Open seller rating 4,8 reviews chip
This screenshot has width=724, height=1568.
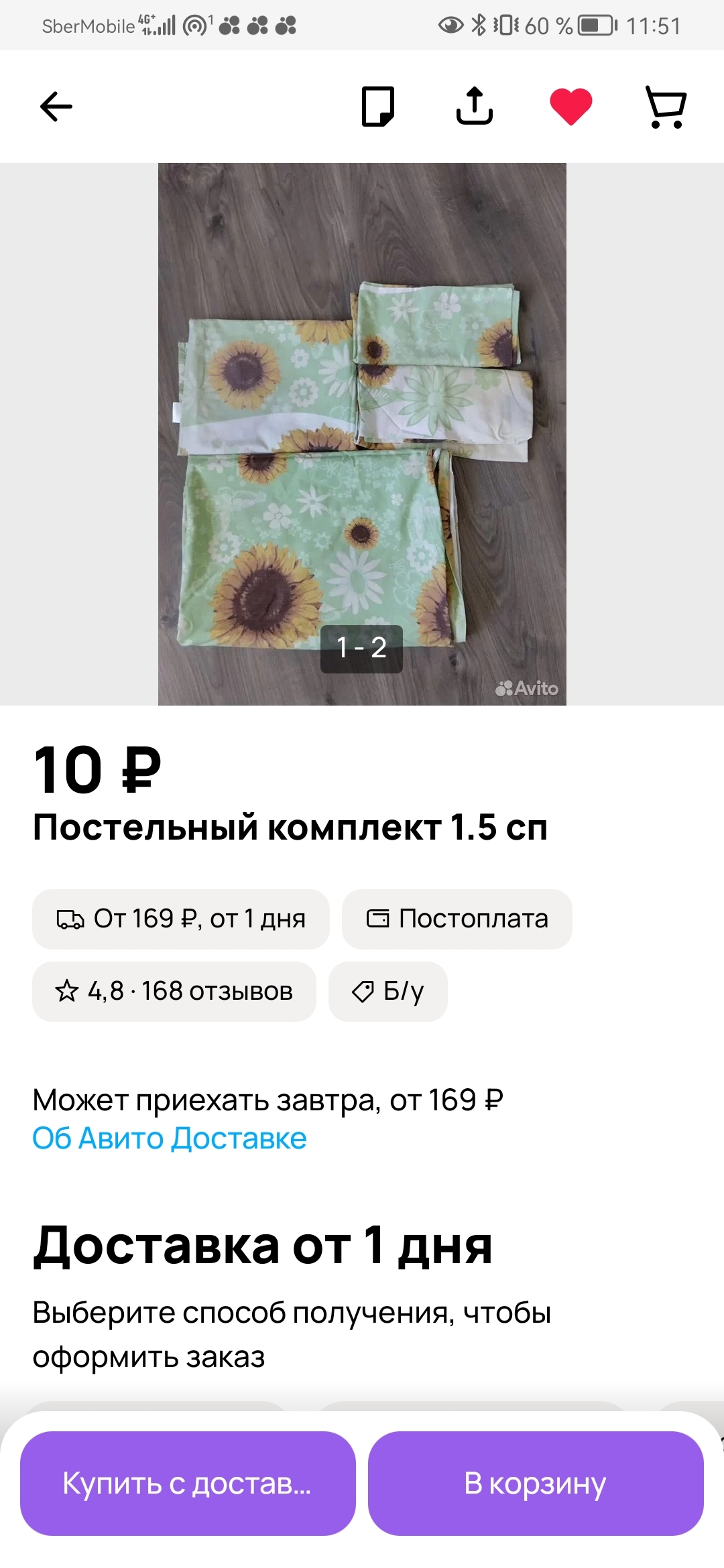[174, 991]
